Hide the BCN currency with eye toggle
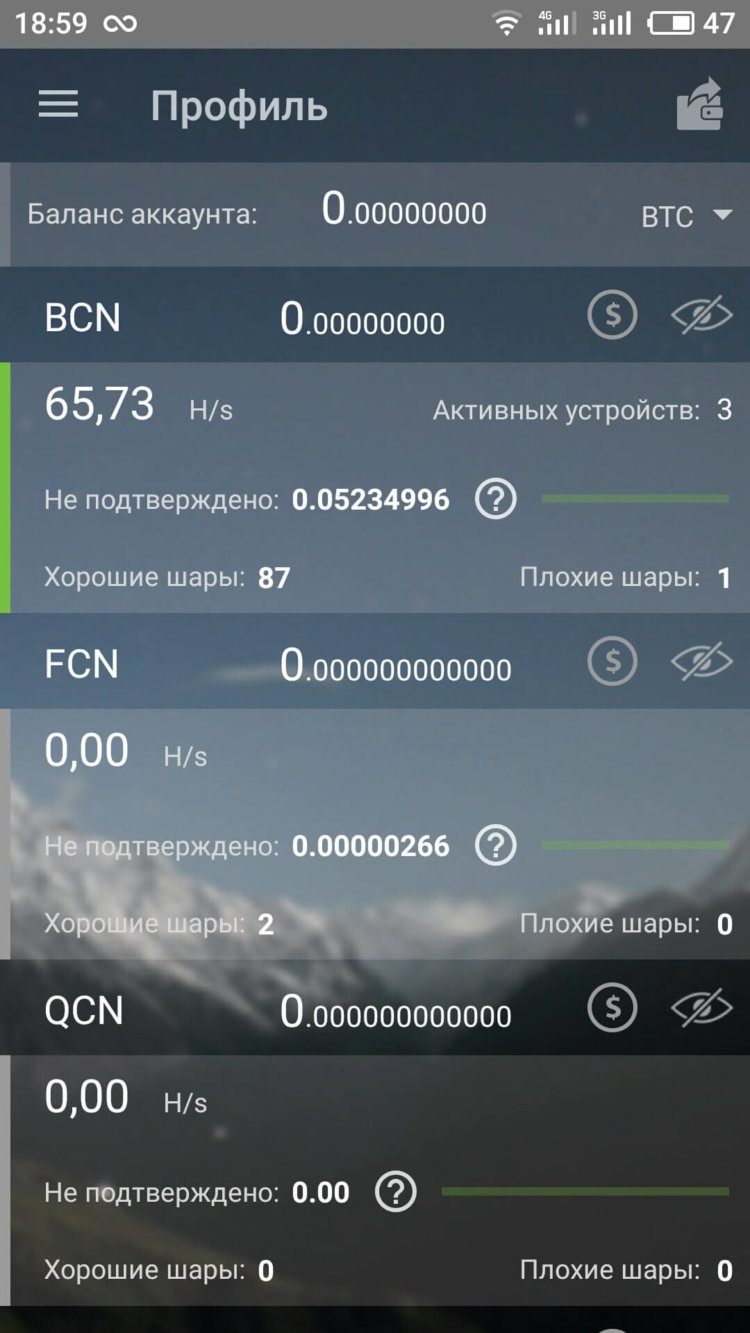750x1333 pixels. click(700, 315)
